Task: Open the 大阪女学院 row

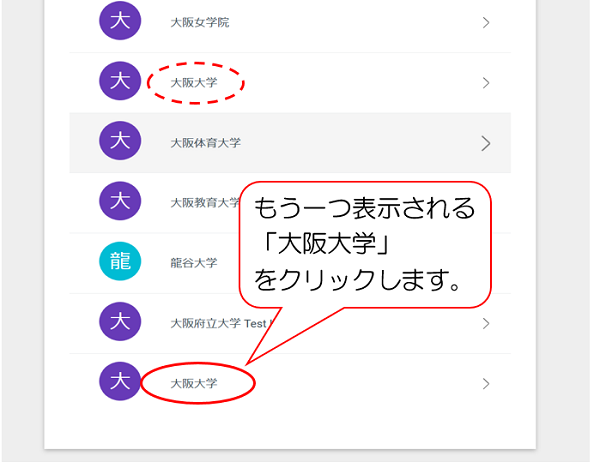Action: [200, 22]
